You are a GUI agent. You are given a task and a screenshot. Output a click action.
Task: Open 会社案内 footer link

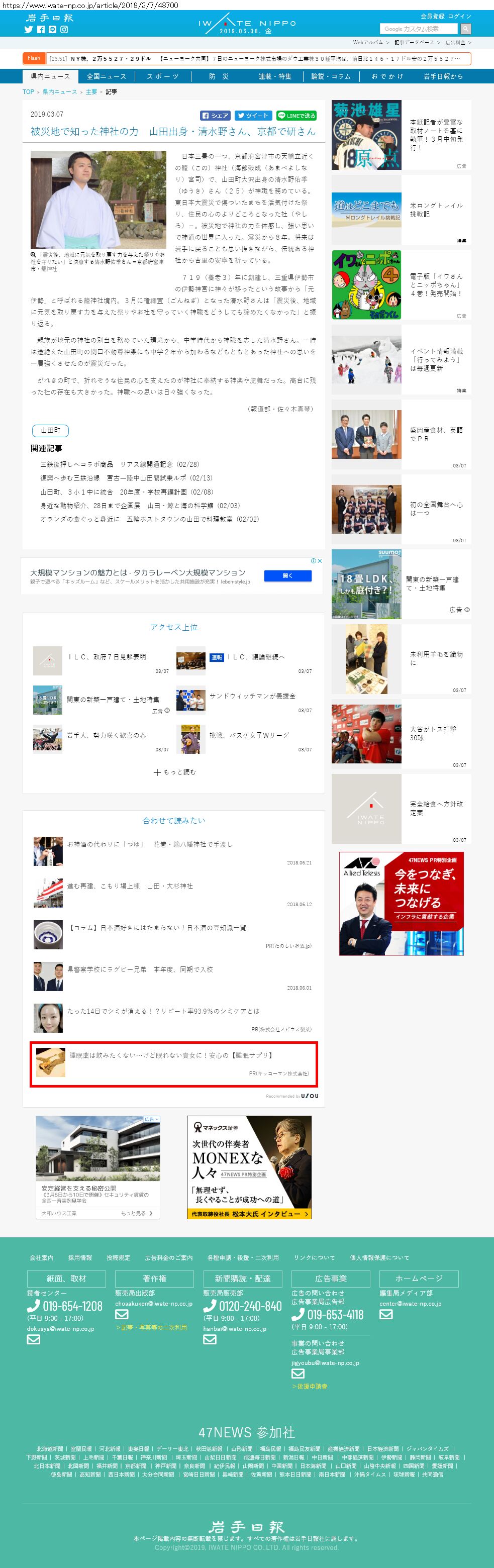pyautogui.click(x=41, y=1257)
